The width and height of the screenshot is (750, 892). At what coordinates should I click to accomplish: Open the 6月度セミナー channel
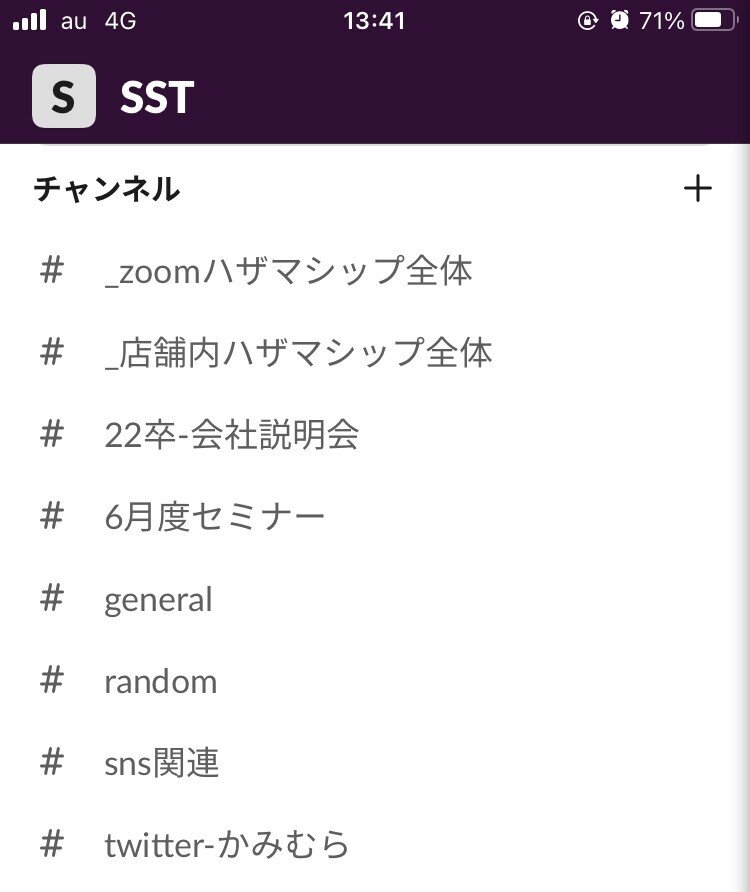click(215, 517)
